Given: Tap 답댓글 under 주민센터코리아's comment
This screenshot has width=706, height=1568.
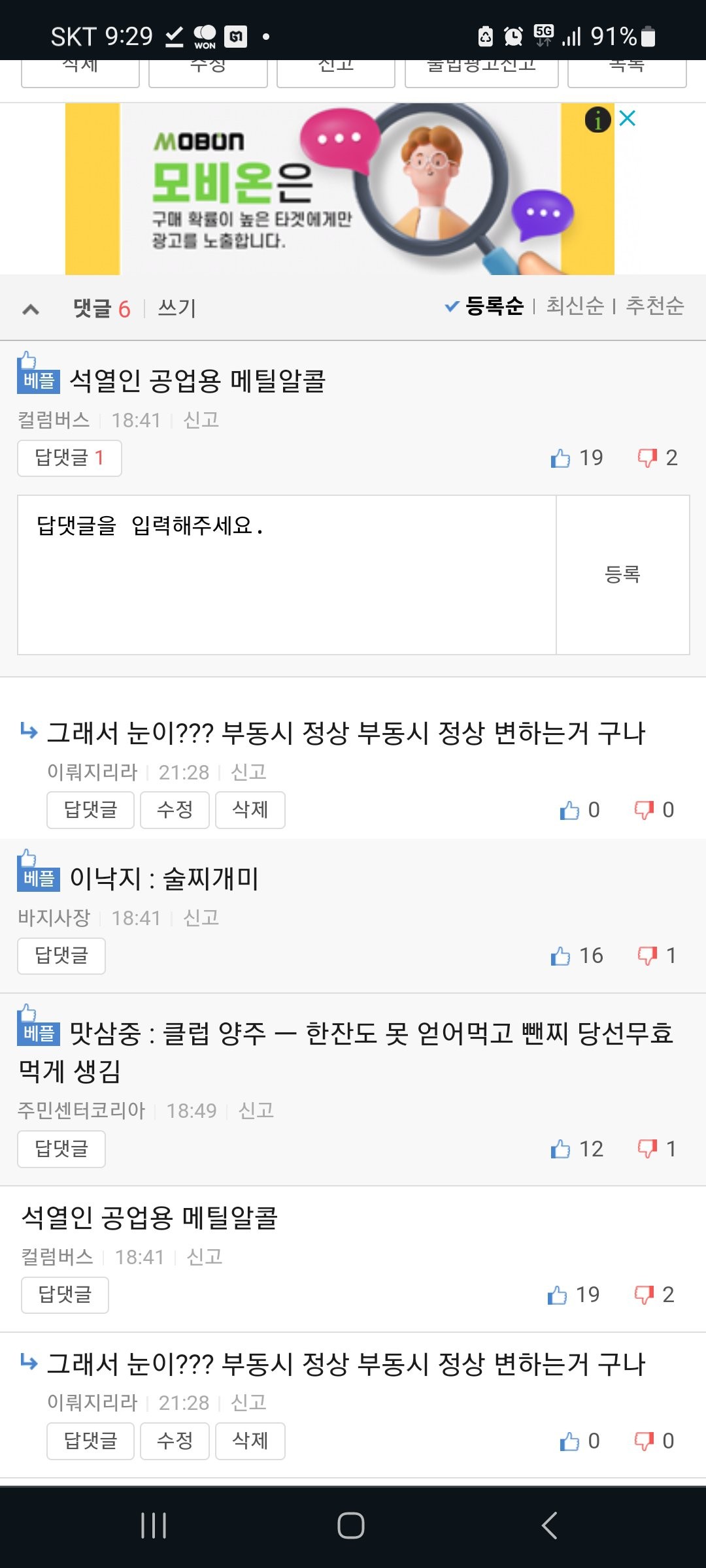Looking at the screenshot, I should [61, 1149].
